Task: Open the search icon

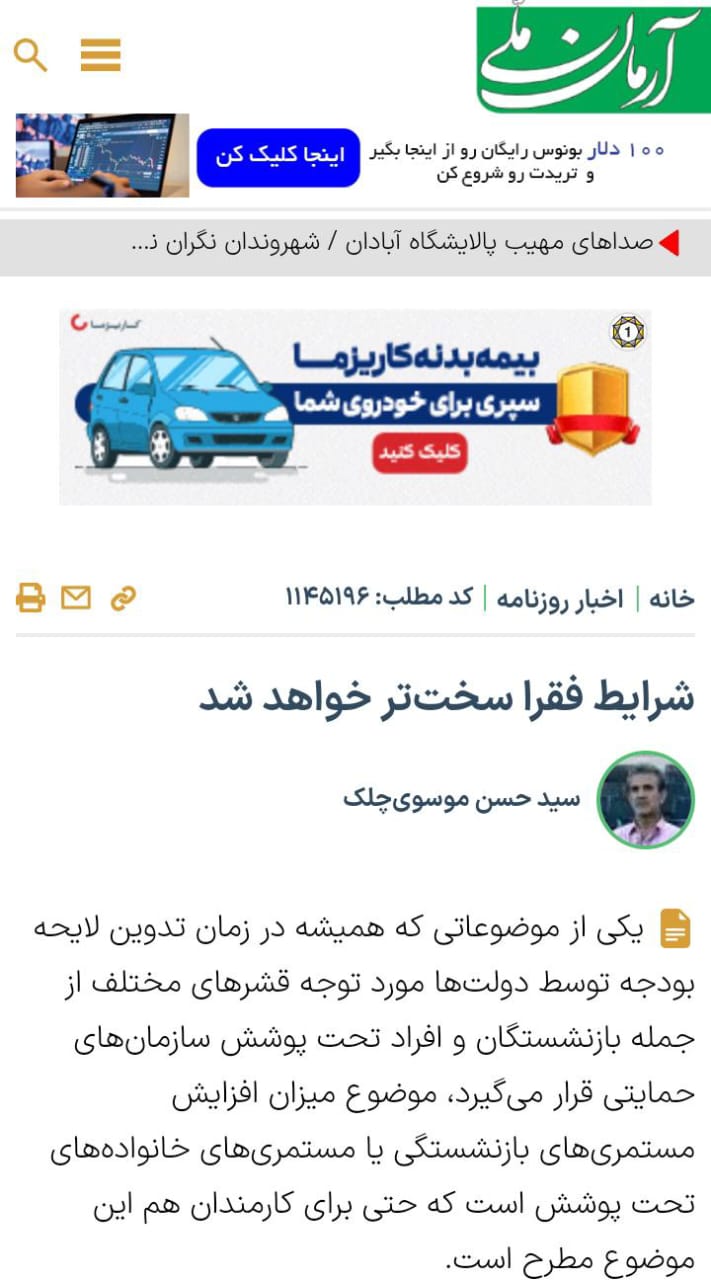Action: 31,55
